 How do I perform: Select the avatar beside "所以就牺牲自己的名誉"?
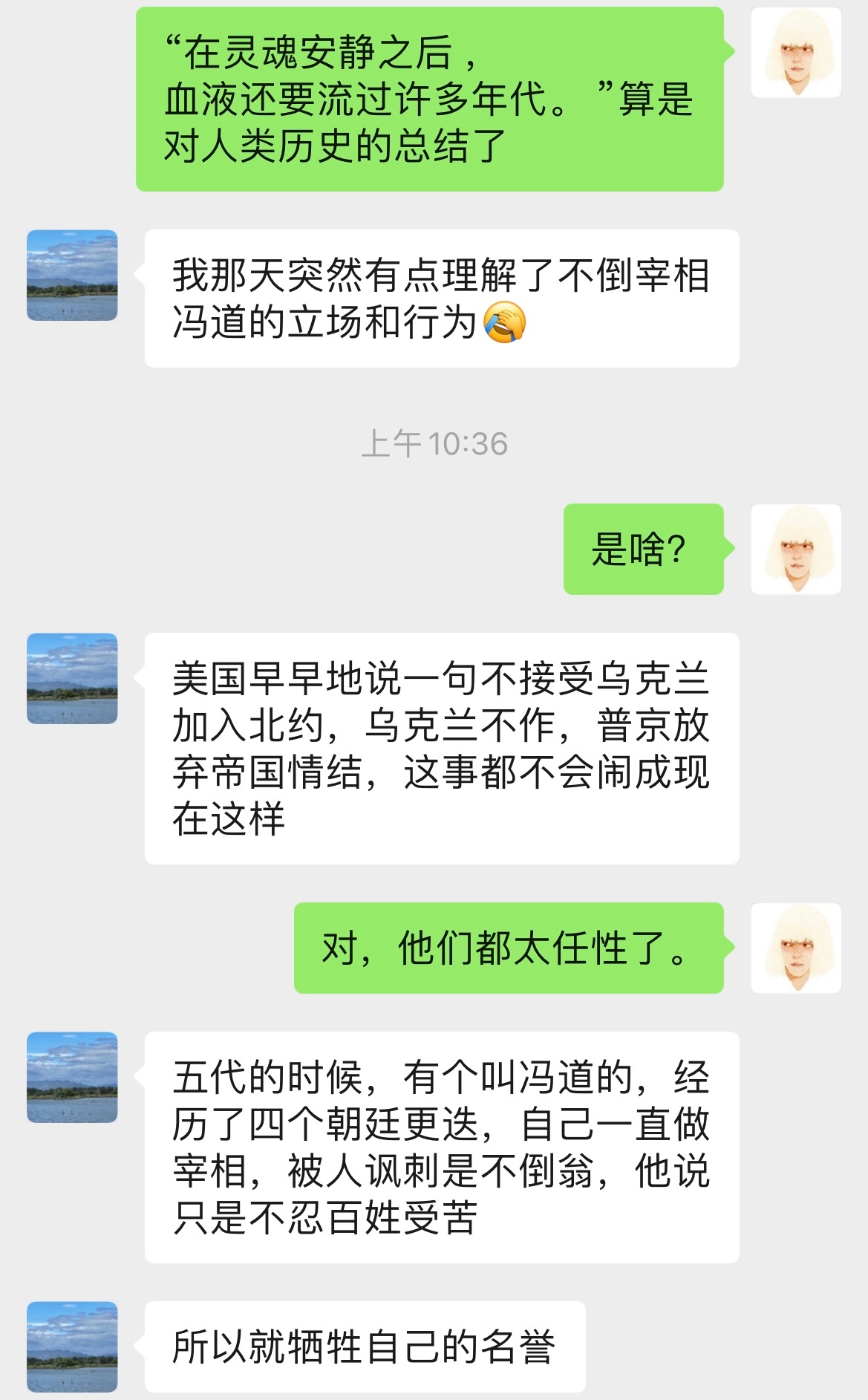click(x=72, y=1346)
